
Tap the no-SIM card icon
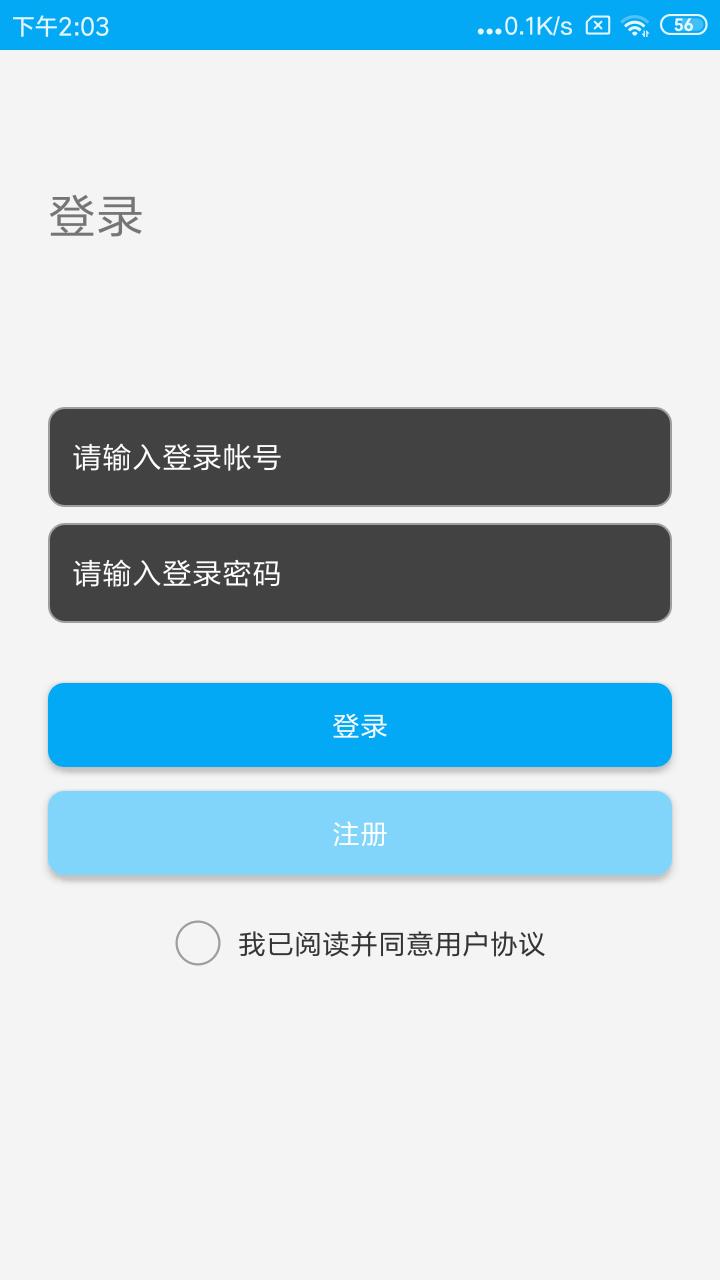[x=598, y=25]
